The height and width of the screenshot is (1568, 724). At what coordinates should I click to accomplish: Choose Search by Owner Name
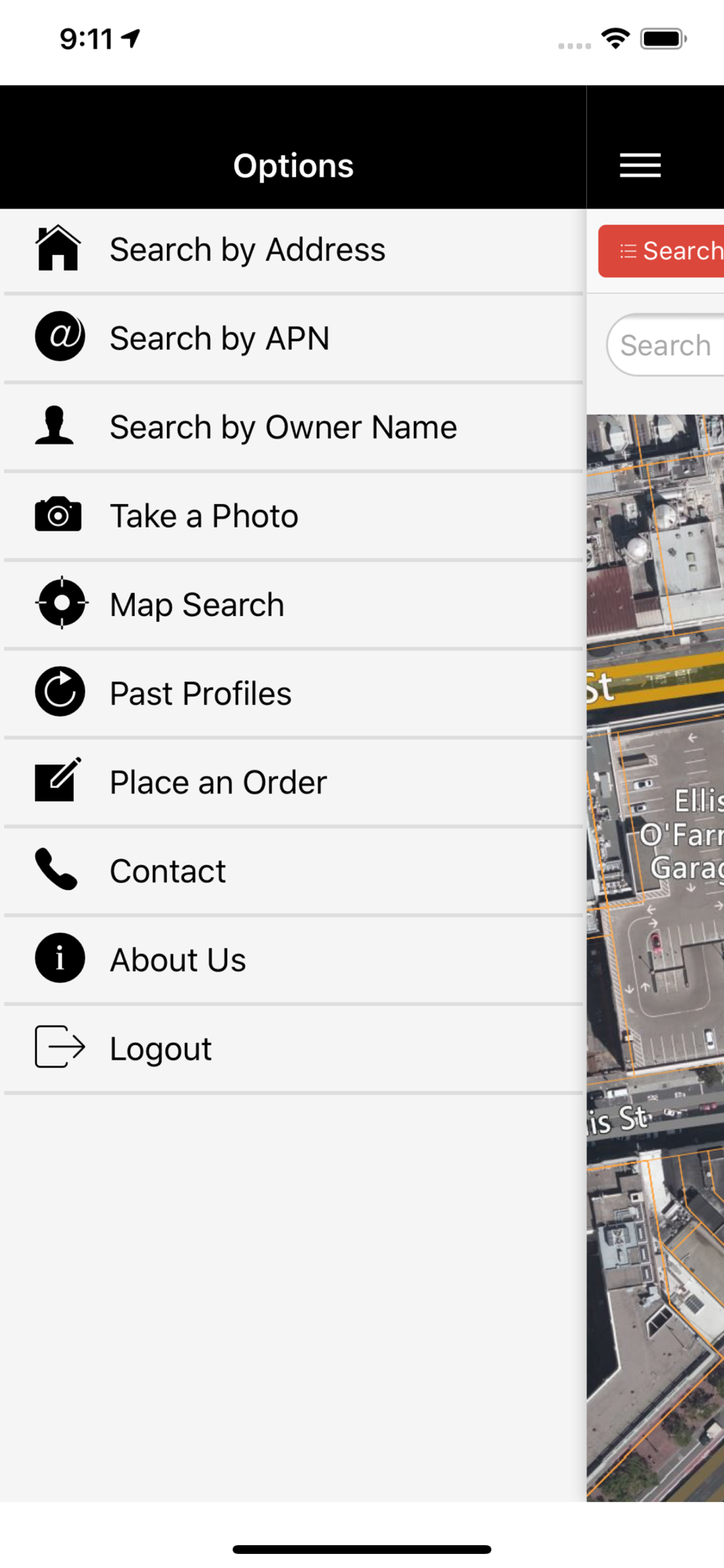coord(293,427)
